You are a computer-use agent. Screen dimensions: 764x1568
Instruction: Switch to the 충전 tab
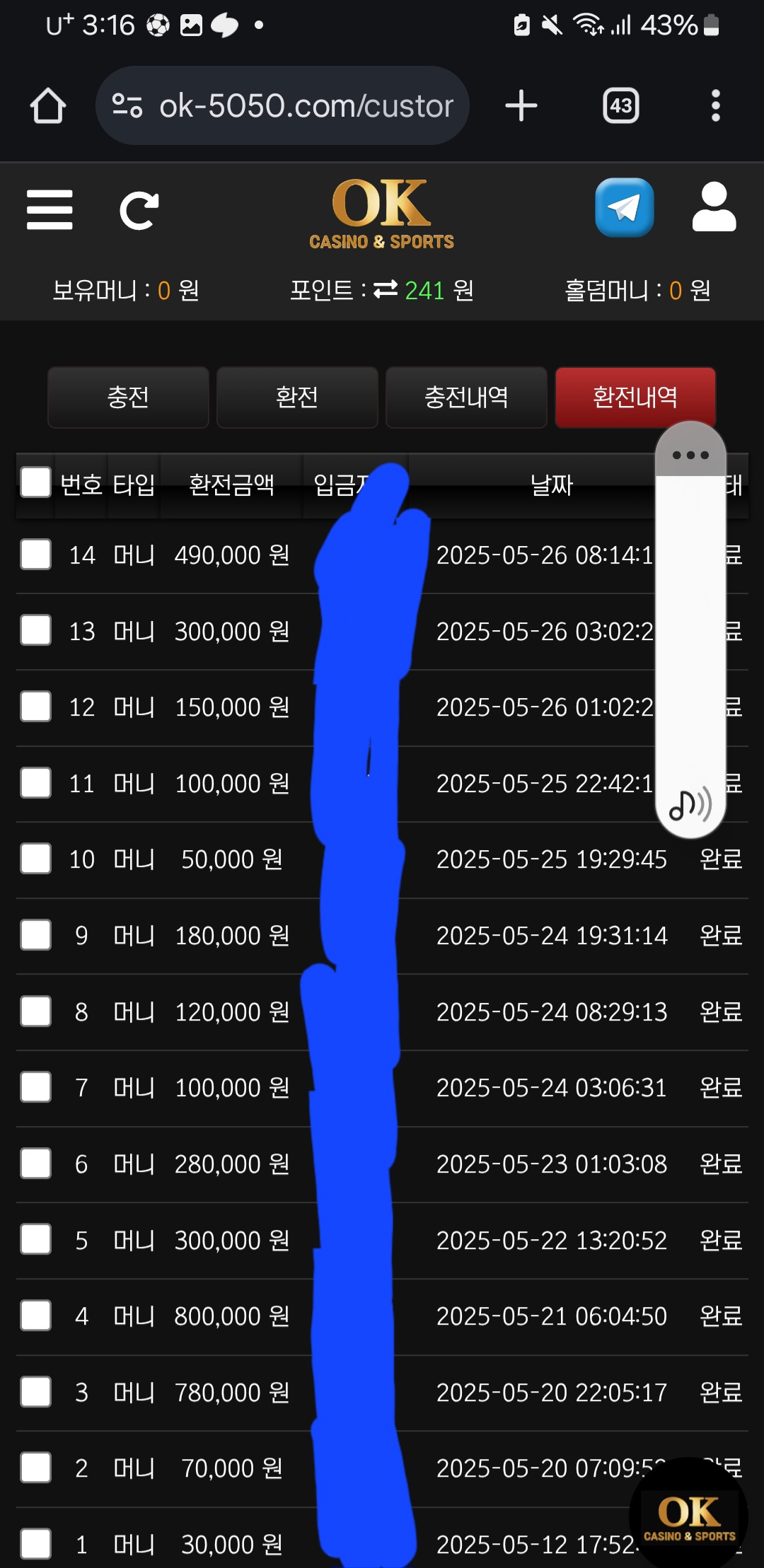tap(128, 397)
